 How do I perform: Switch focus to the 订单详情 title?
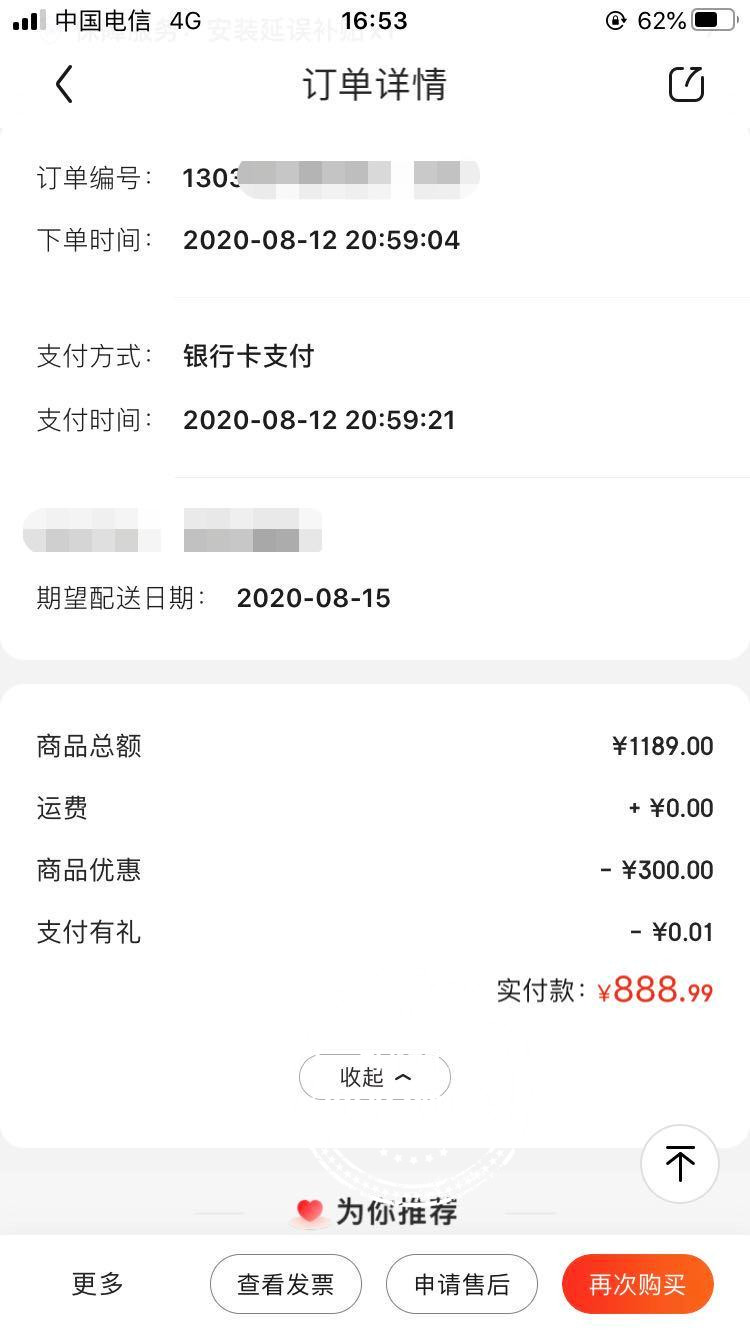click(x=374, y=84)
